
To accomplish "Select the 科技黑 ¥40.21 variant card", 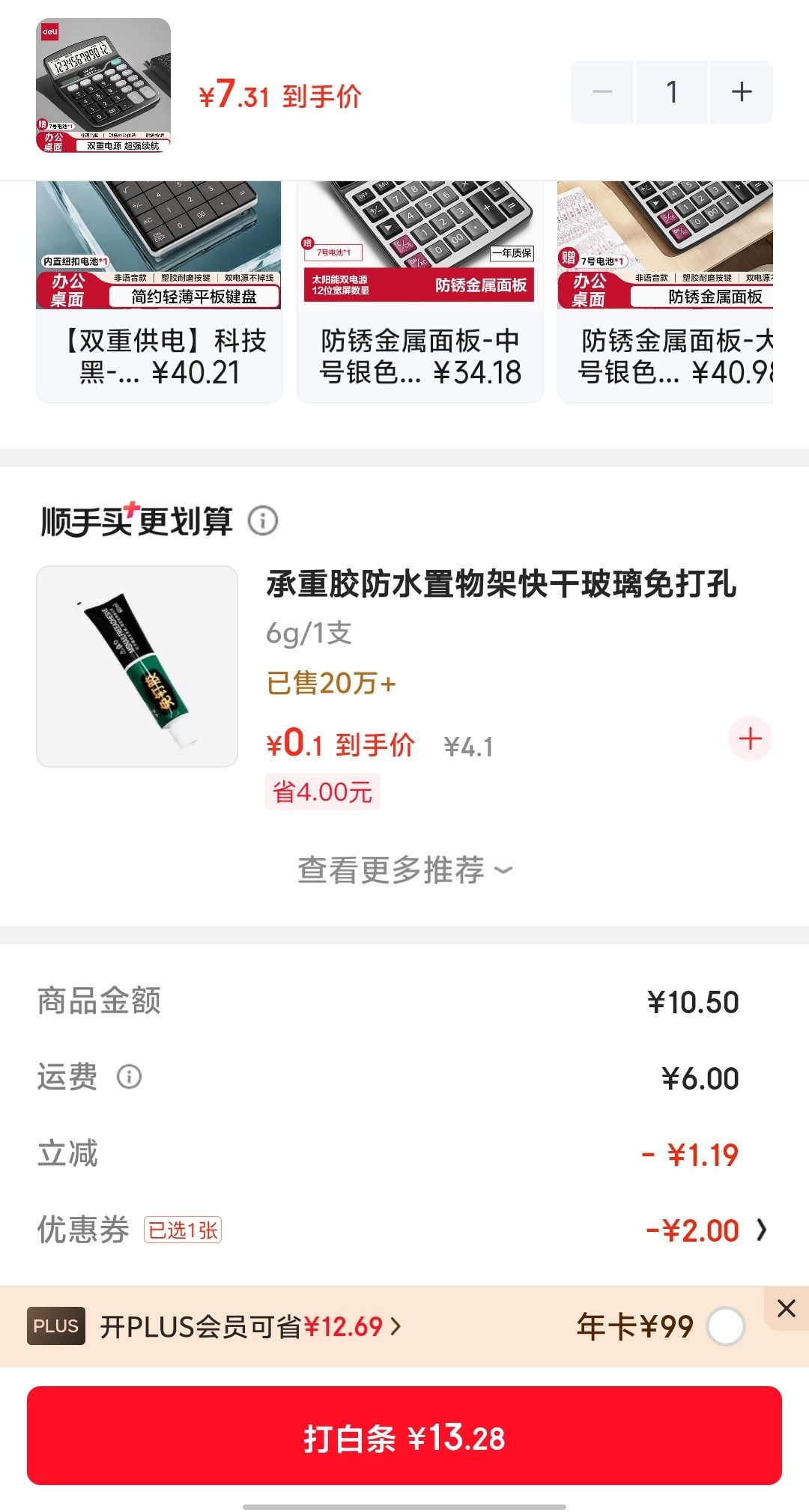I will pyautogui.click(x=159, y=292).
